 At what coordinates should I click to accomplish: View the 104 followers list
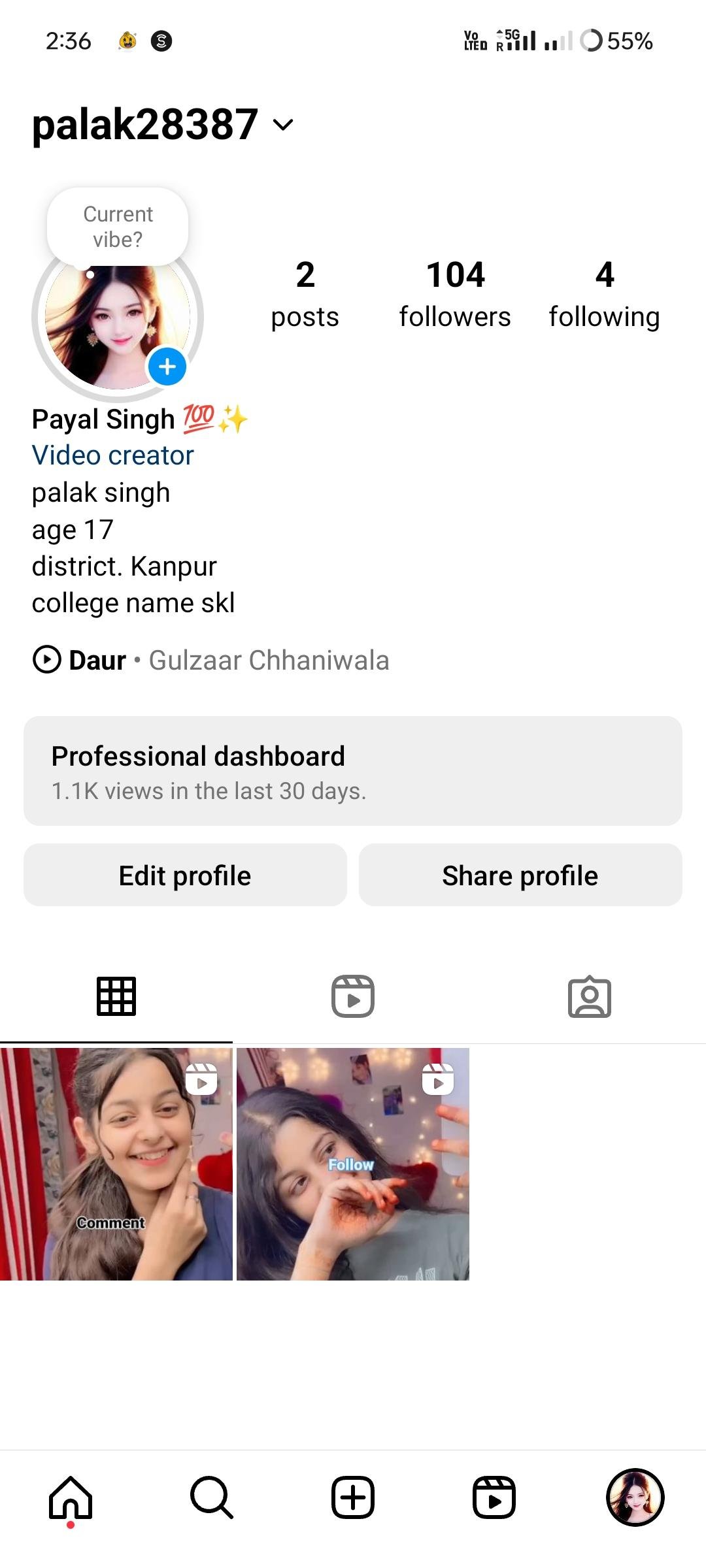[455, 294]
